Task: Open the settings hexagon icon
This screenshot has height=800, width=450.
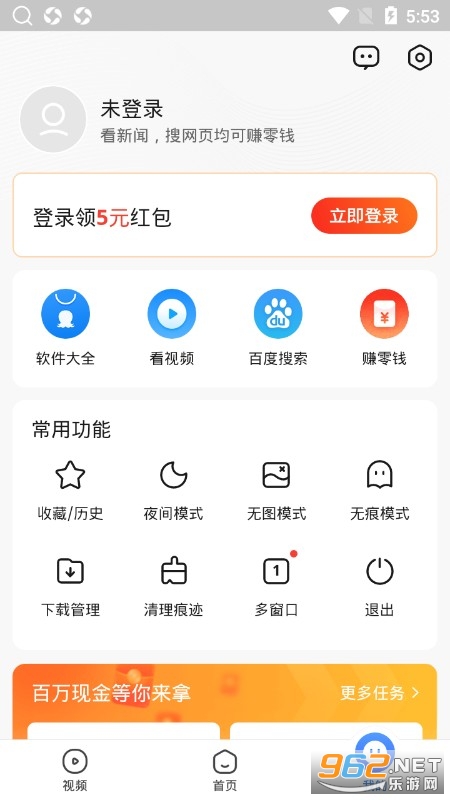Action: [420, 57]
